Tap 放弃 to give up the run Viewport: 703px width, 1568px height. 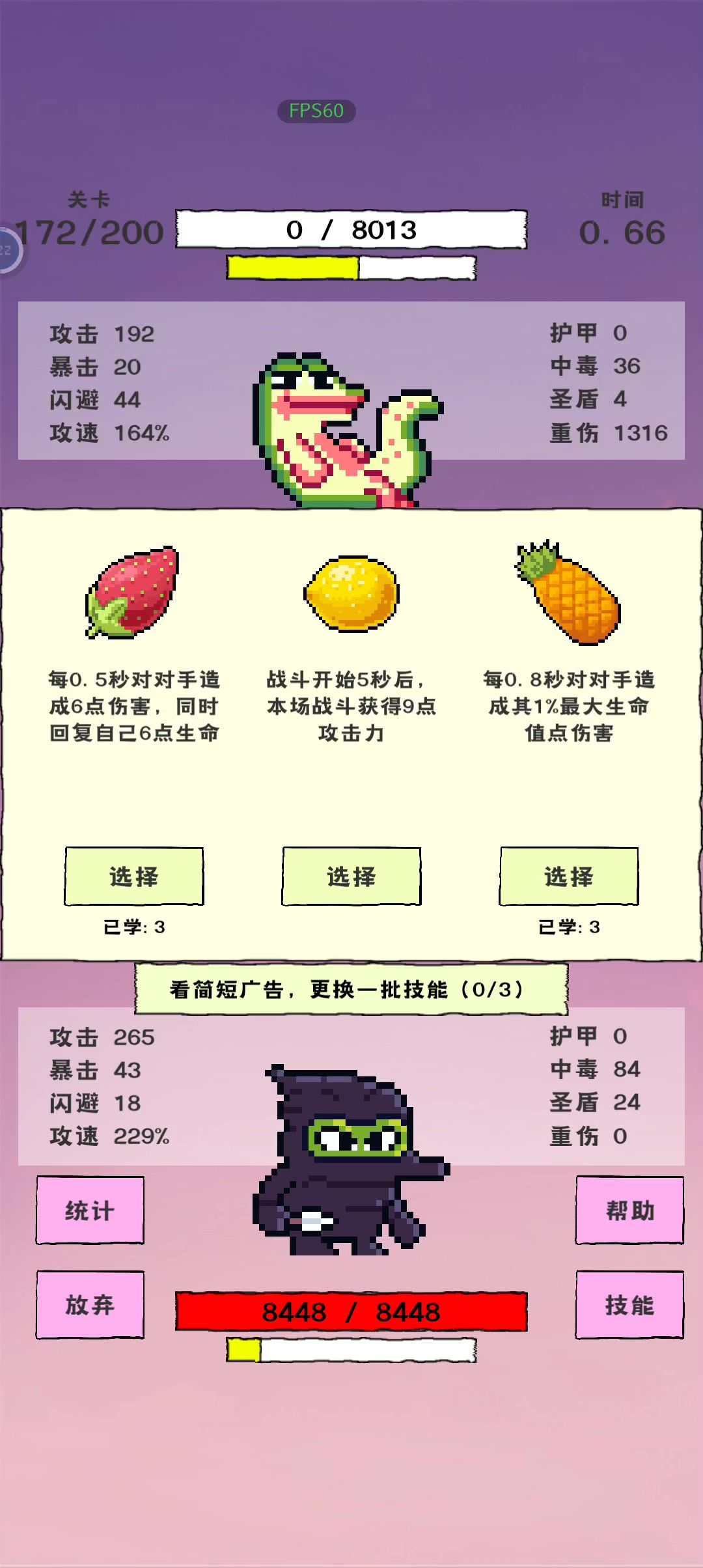[90, 1305]
